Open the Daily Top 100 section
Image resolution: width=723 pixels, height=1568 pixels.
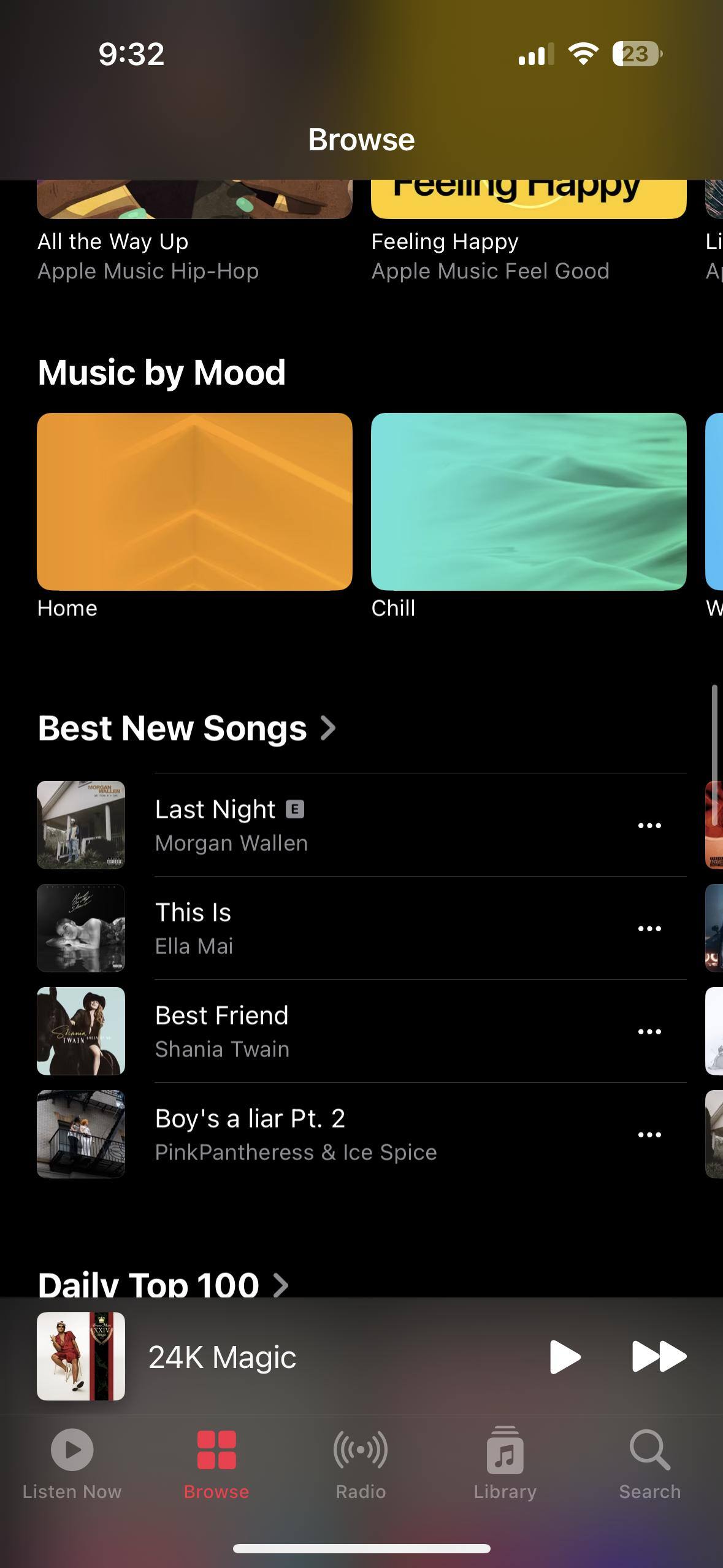pos(163,1283)
